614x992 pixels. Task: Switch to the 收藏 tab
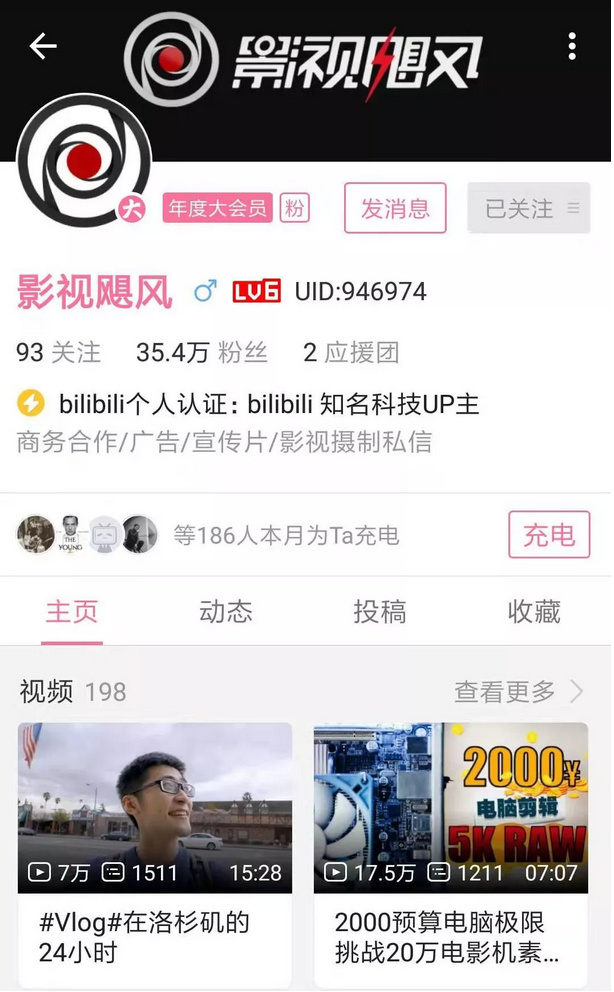pos(534,612)
